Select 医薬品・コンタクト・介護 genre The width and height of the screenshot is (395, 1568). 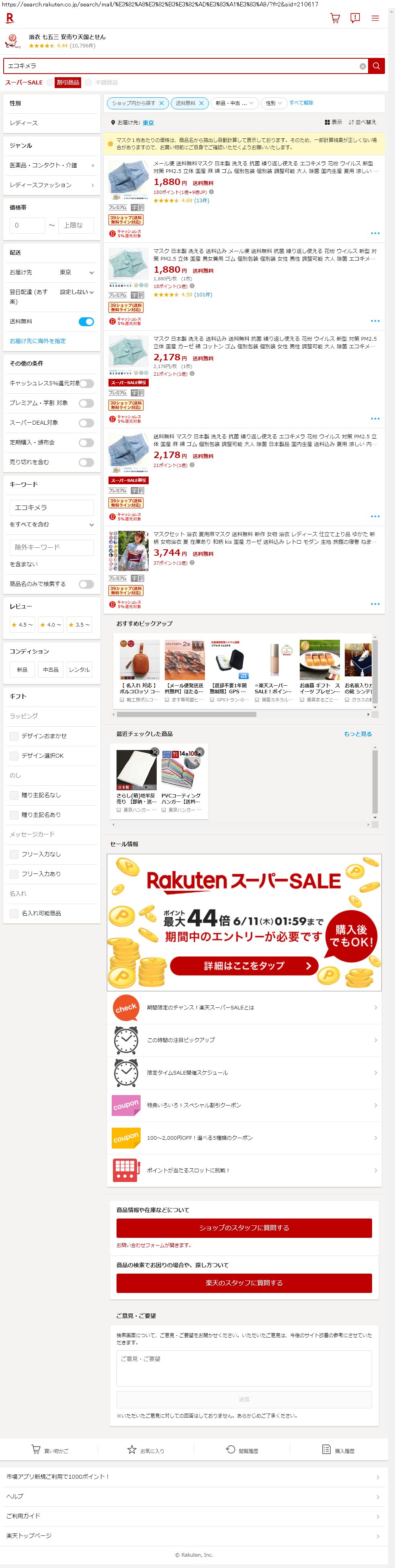pyautogui.click(x=52, y=165)
